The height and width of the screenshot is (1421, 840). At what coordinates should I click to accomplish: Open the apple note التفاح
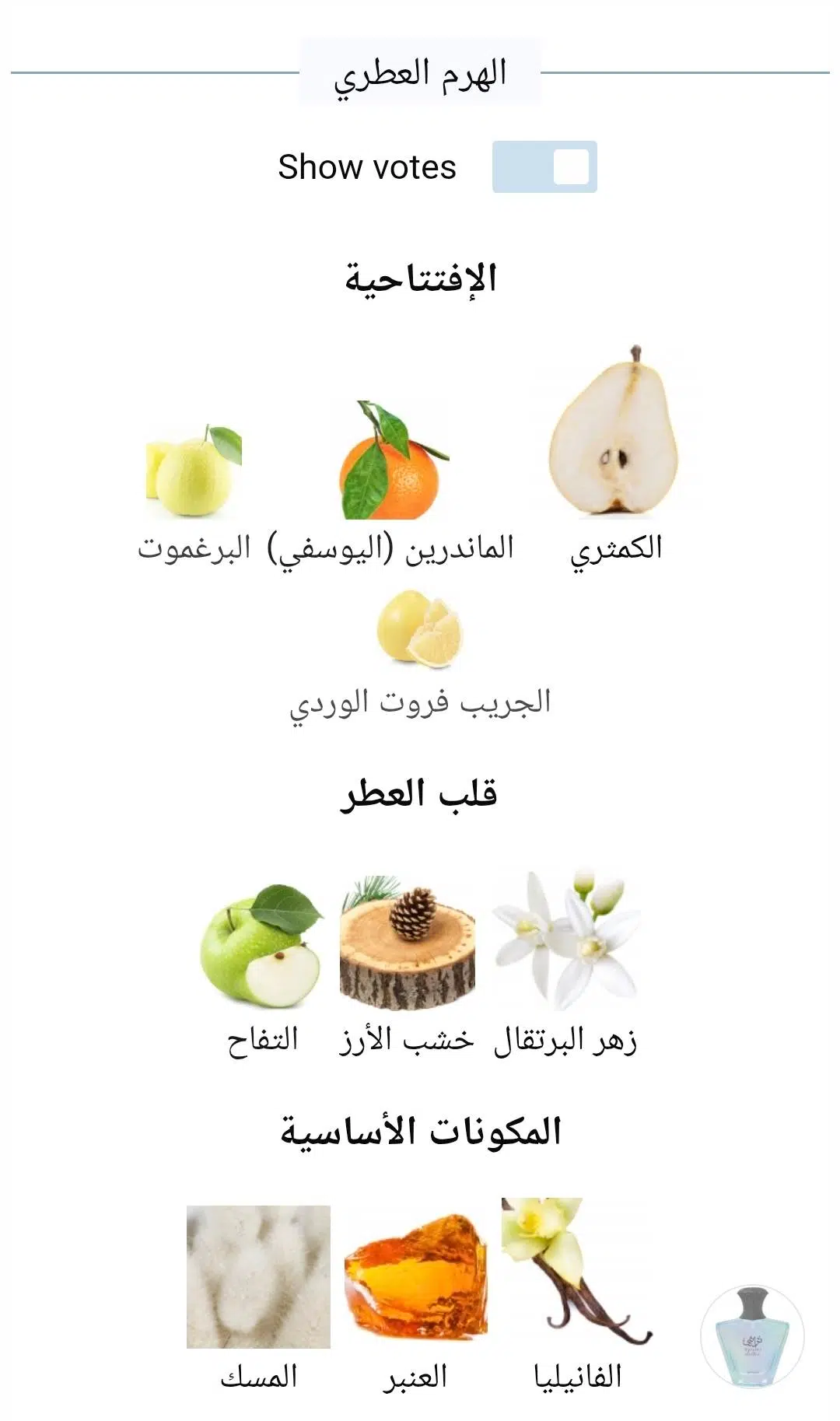[x=261, y=947]
